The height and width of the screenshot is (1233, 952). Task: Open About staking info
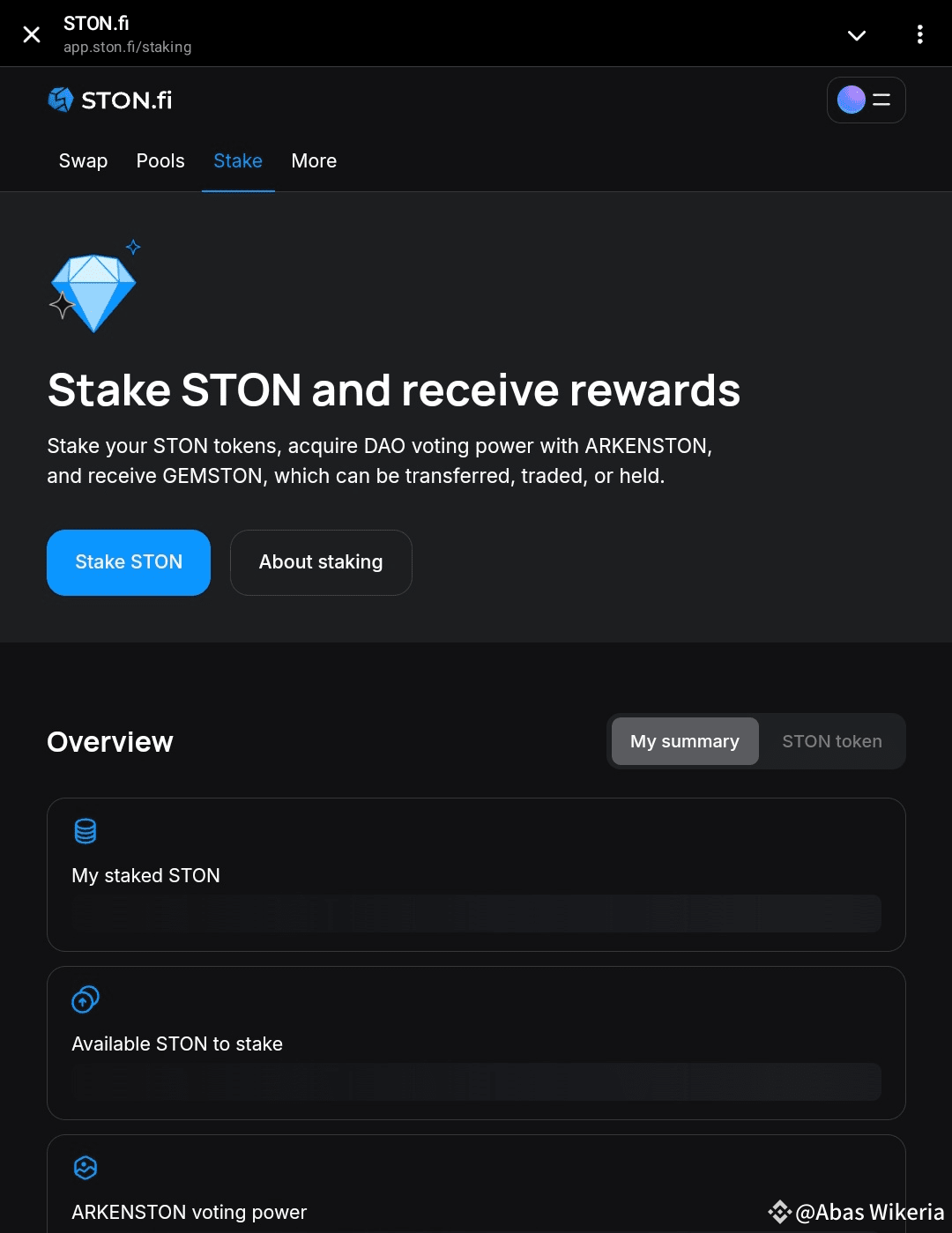coord(321,562)
